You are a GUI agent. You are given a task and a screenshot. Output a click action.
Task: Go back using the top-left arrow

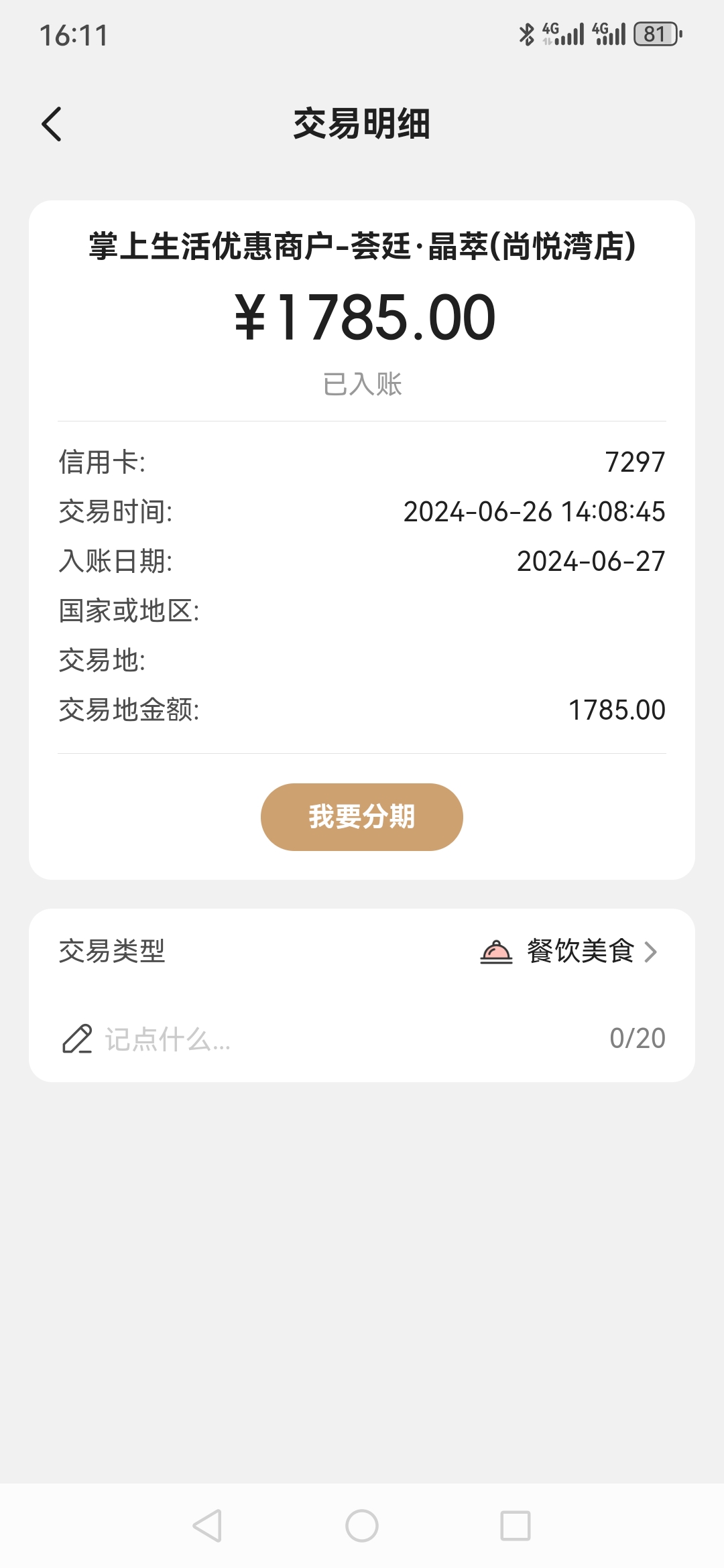[52, 124]
